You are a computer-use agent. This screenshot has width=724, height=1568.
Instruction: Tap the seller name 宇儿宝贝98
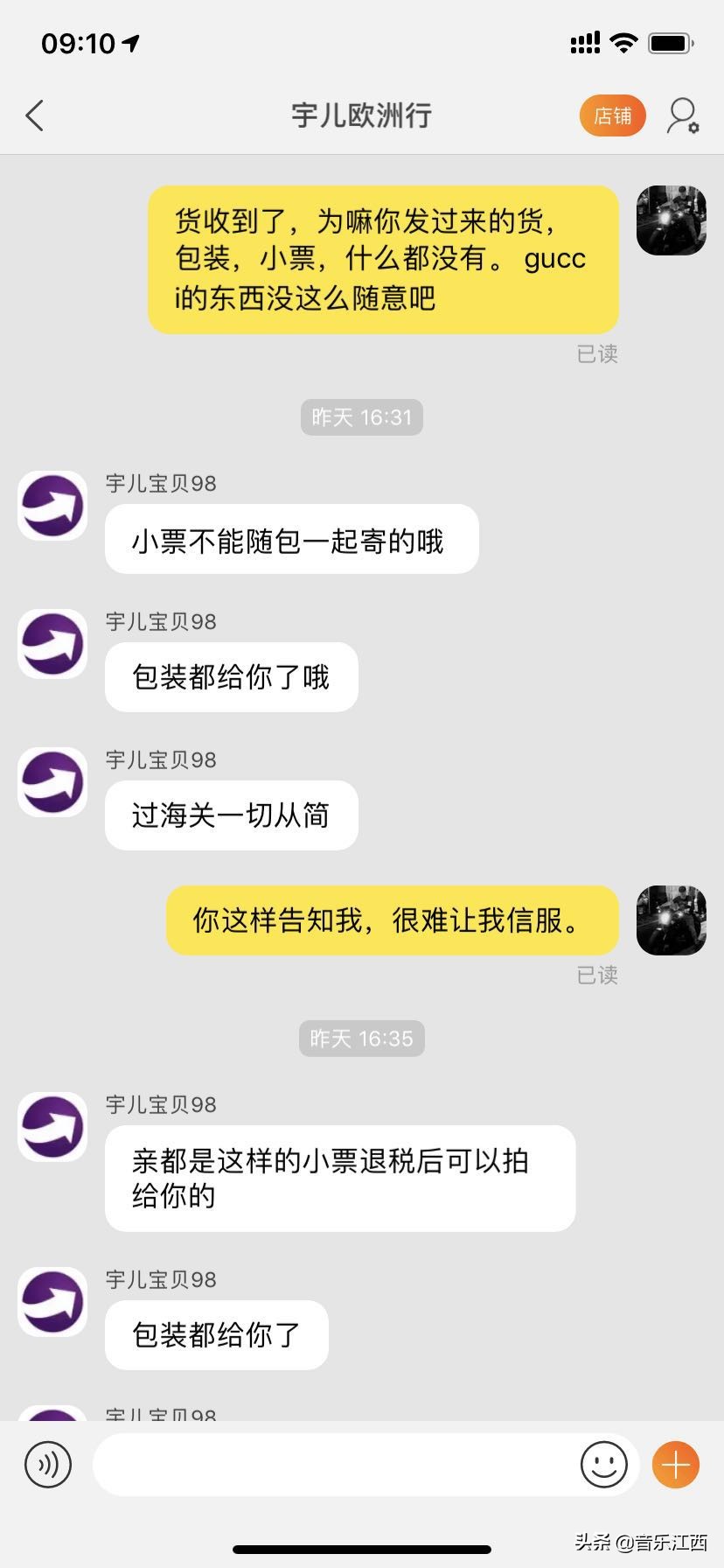coord(159,483)
